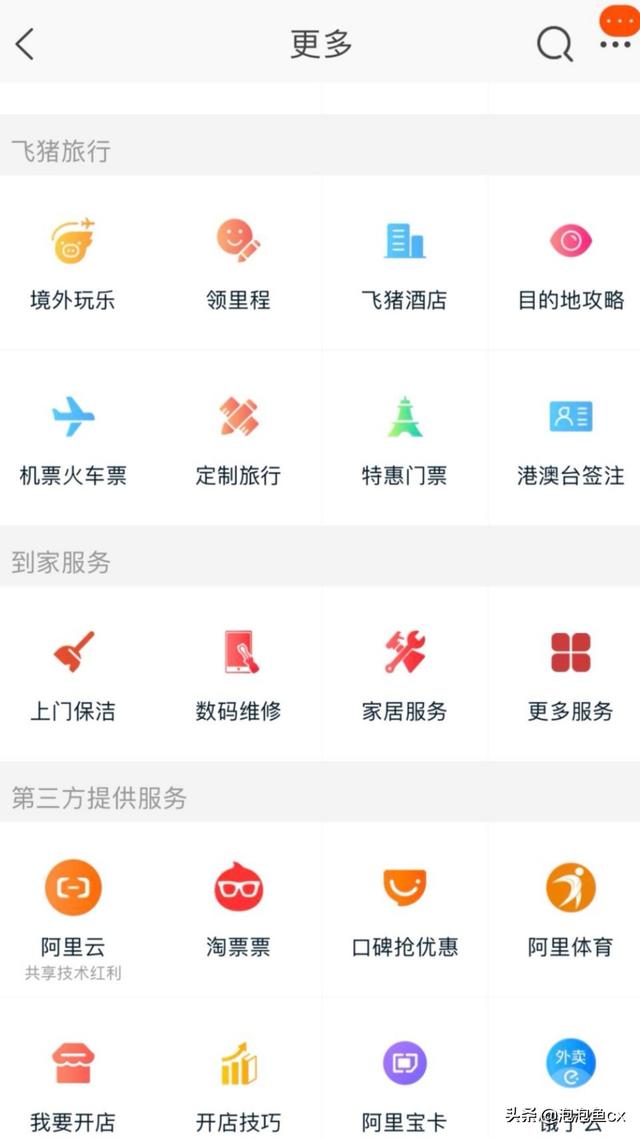The height and width of the screenshot is (1138, 640).
Task: Show 更多服务 in 到家服务
Action: [x=570, y=674]
